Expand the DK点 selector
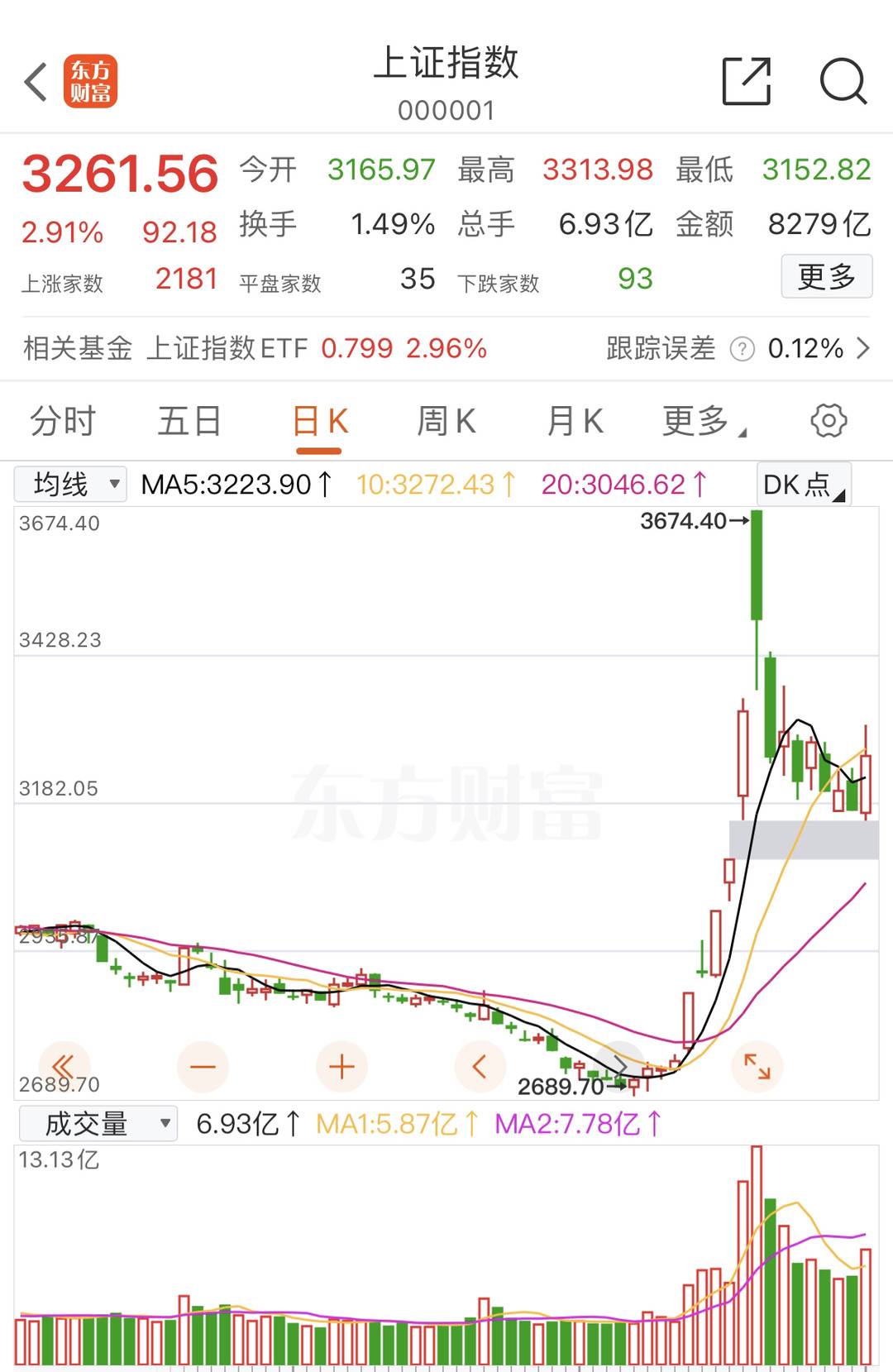This screenshot has height=1372, width=893. tap(804, 485)
